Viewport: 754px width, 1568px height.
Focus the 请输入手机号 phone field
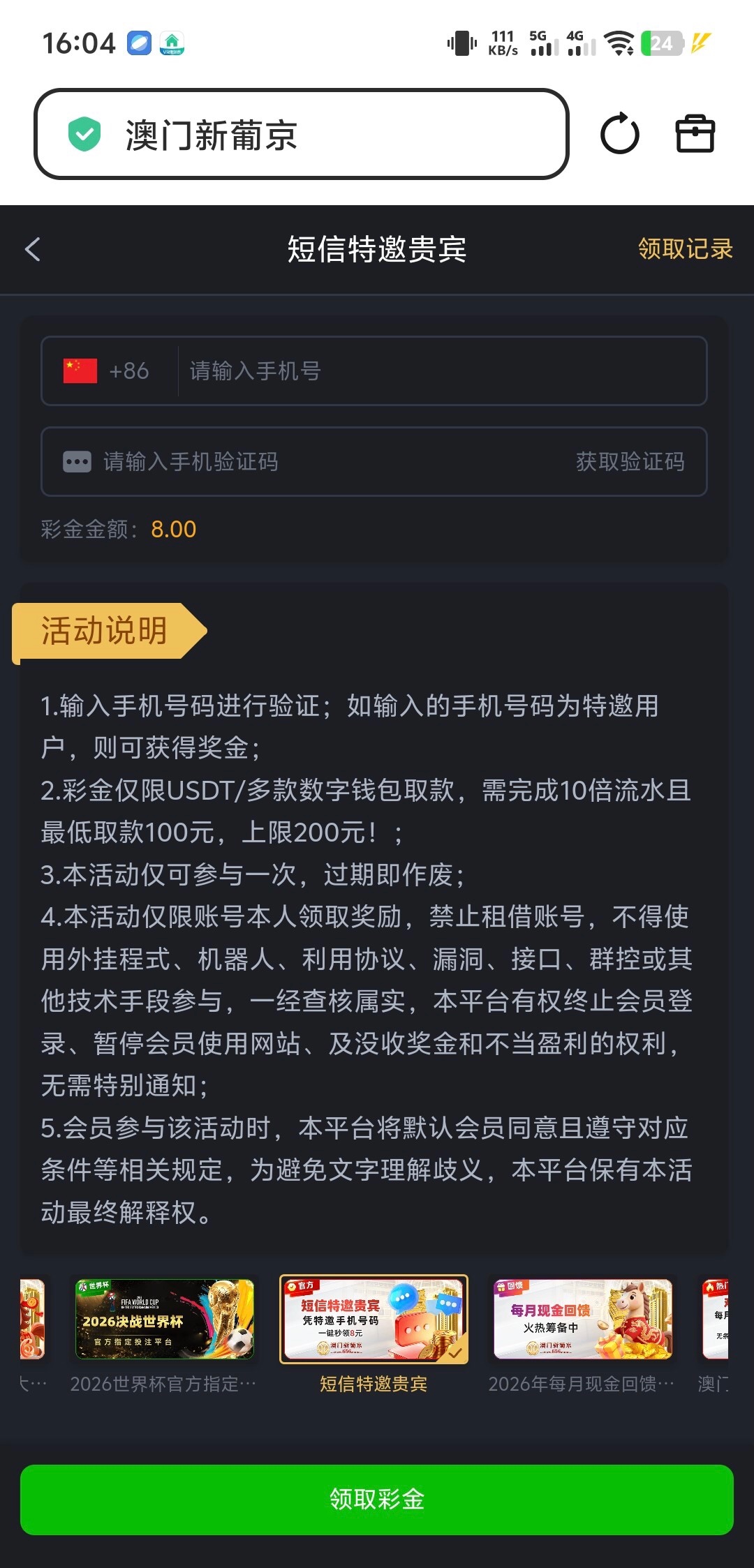440,371
